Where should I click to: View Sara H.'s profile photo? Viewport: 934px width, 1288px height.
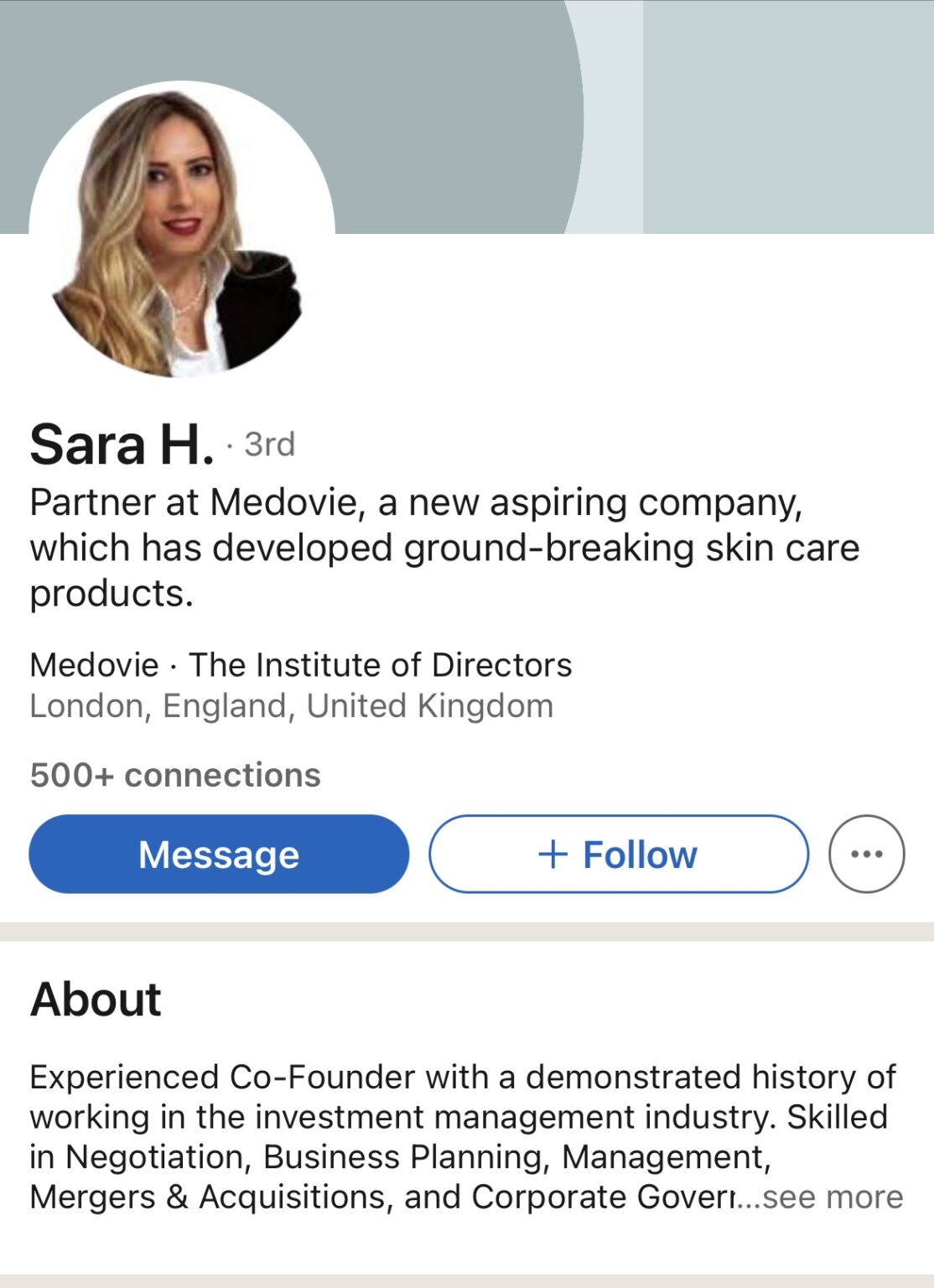pyautogui.click(x=182, y=229)
